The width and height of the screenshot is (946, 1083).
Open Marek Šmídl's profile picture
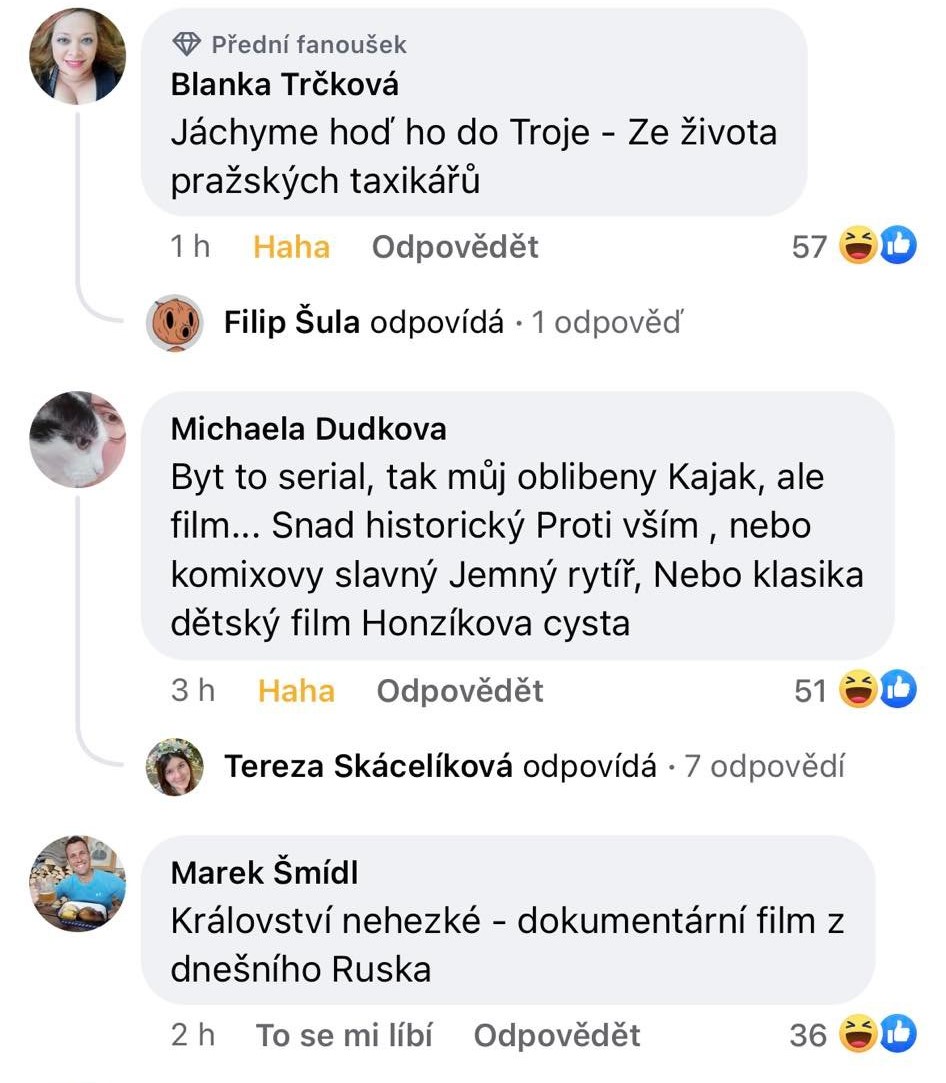point(77,884)
